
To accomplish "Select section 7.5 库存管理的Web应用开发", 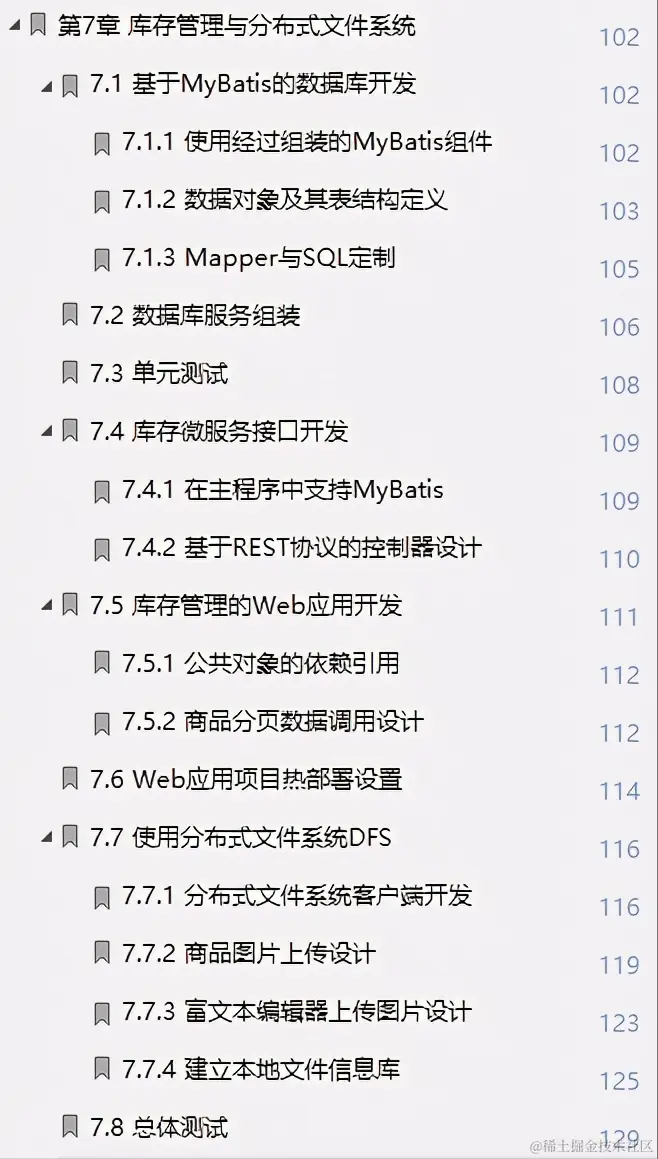I will (246, 606).
